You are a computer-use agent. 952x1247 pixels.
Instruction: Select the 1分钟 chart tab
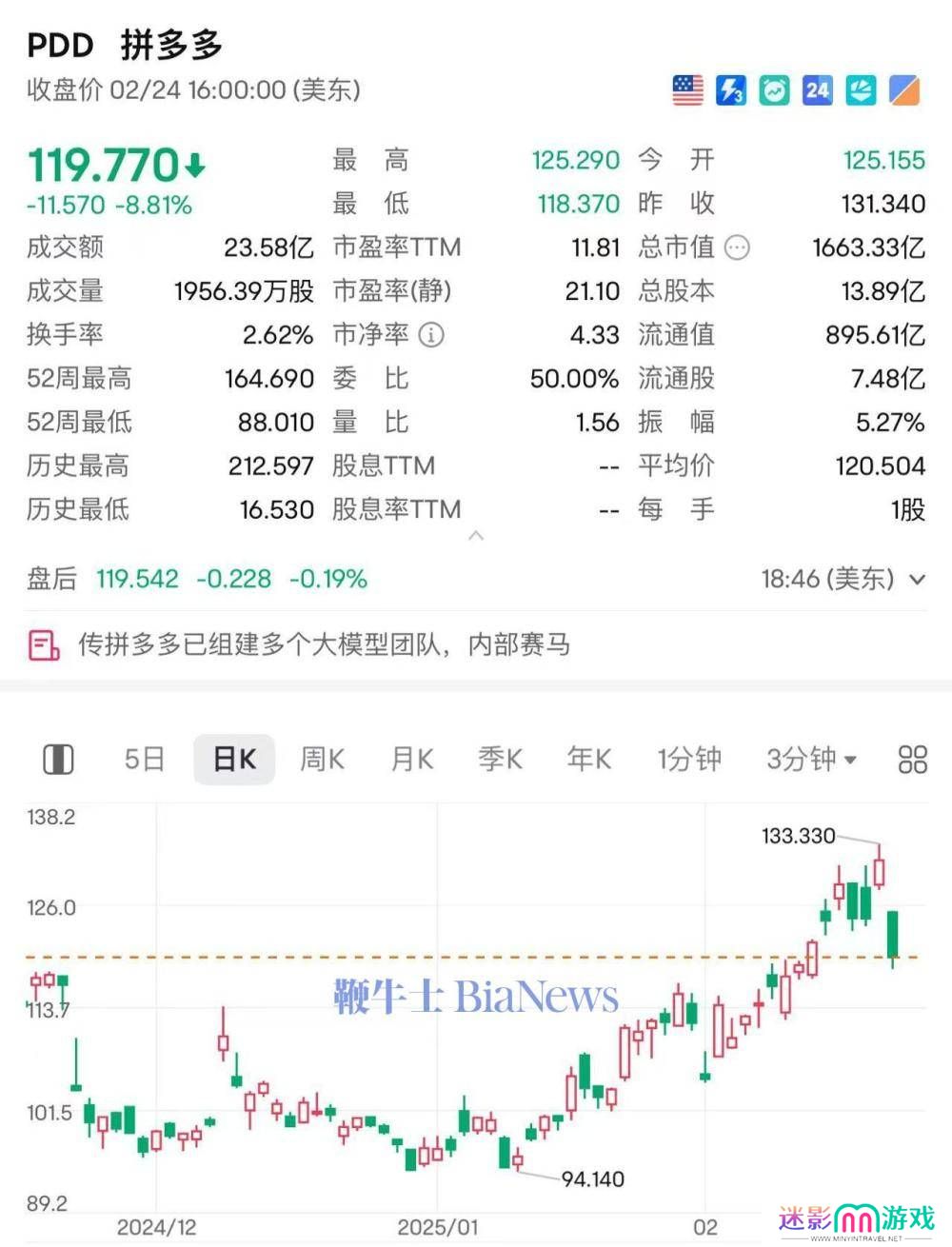(x=689, y=759)
